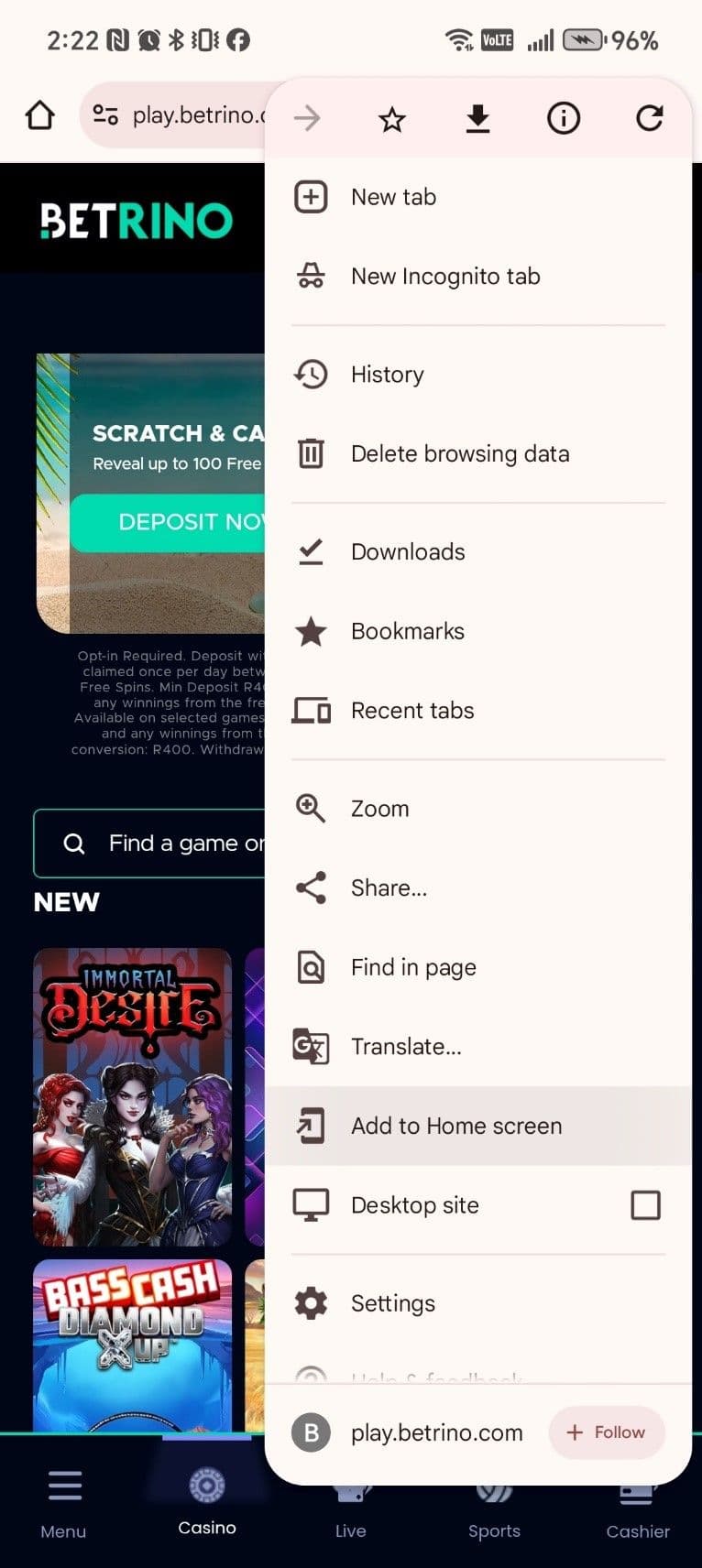Open the Downloads list
702x1568 pixels.
tap(408, 552)
